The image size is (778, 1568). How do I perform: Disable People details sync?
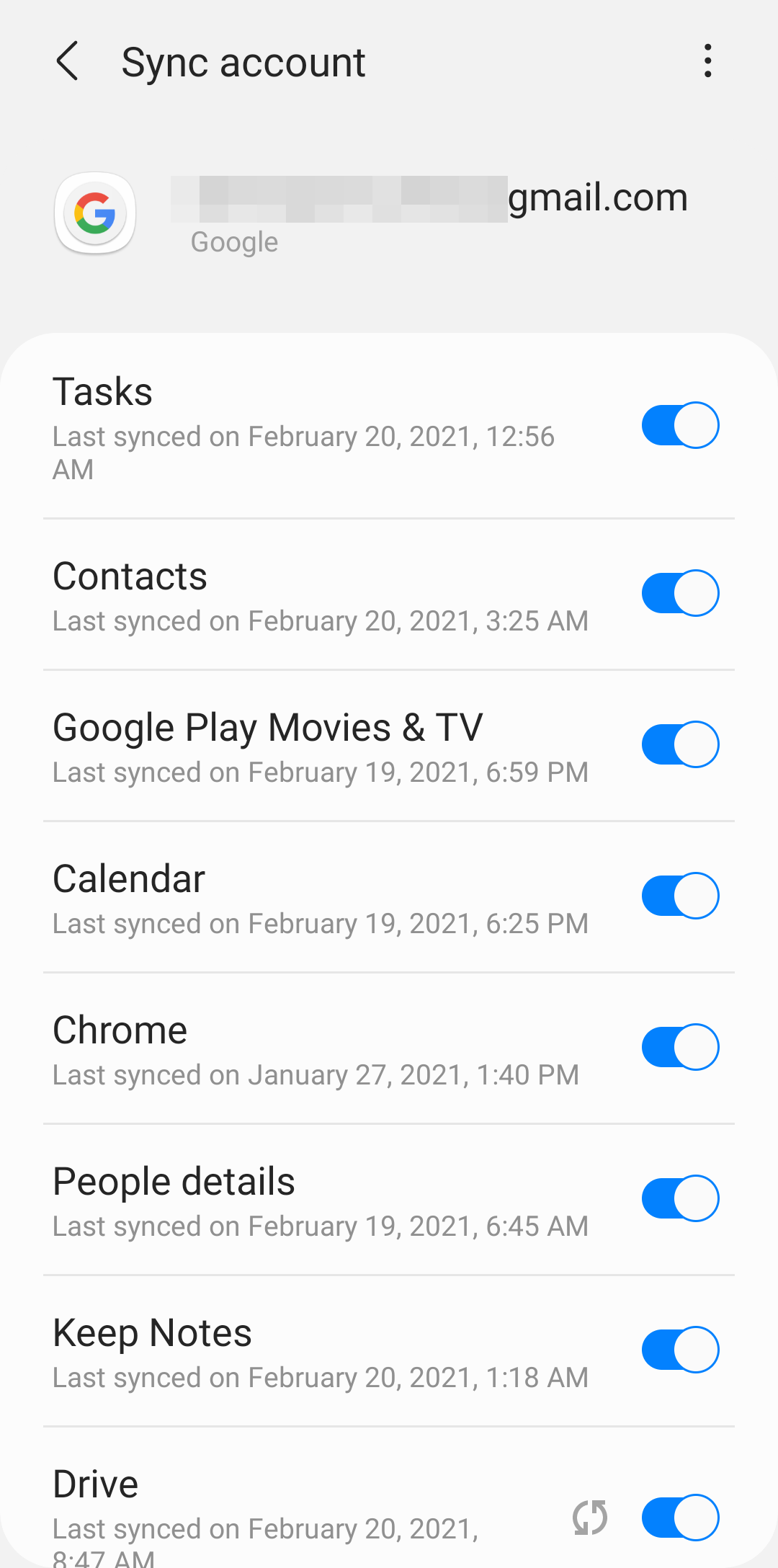click(x=680, y=1198)
